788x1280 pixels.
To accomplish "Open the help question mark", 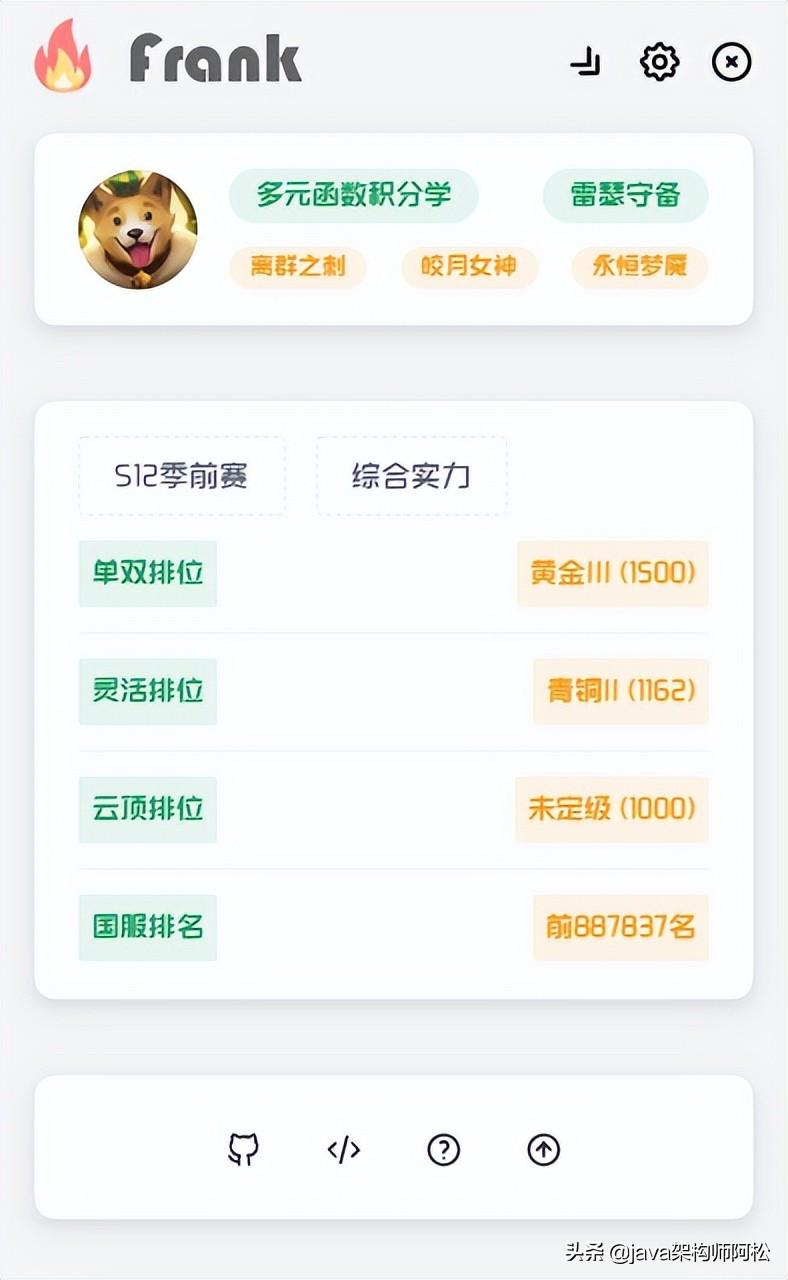I will click(x=443, y=1150).
